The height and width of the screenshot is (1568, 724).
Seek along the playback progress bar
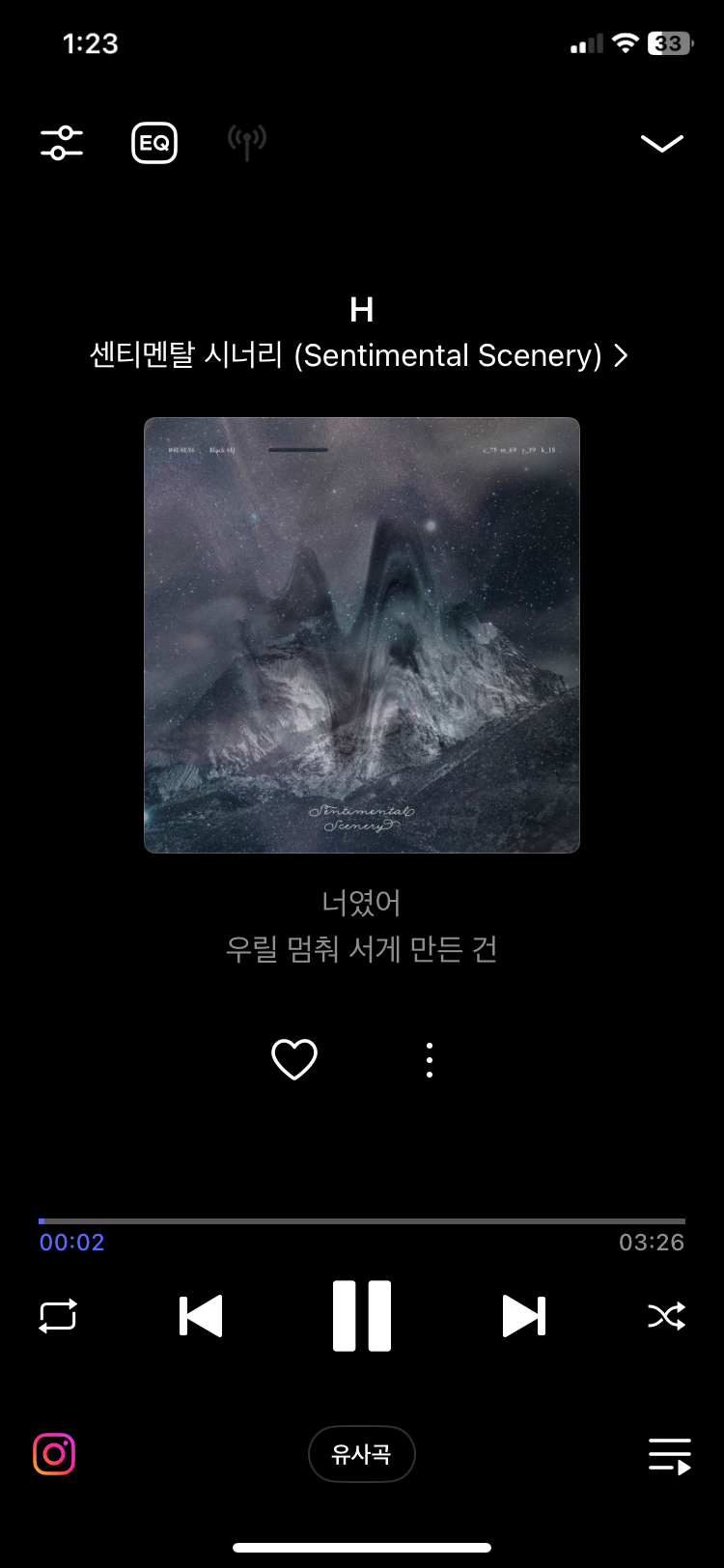point(362,1221)
